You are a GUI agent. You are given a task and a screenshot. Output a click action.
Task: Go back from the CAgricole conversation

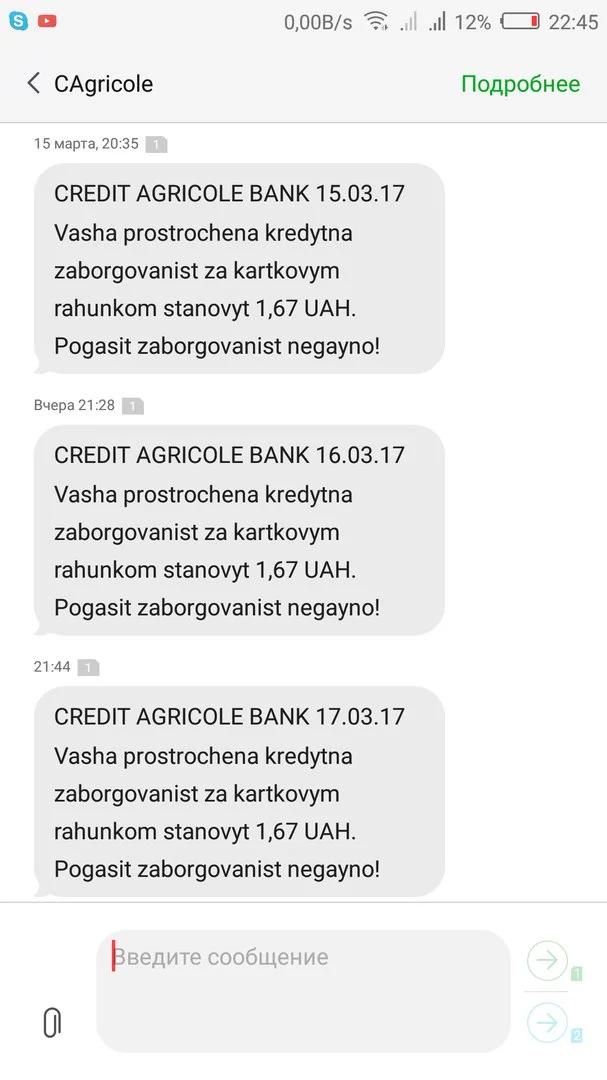pos(34,84)
